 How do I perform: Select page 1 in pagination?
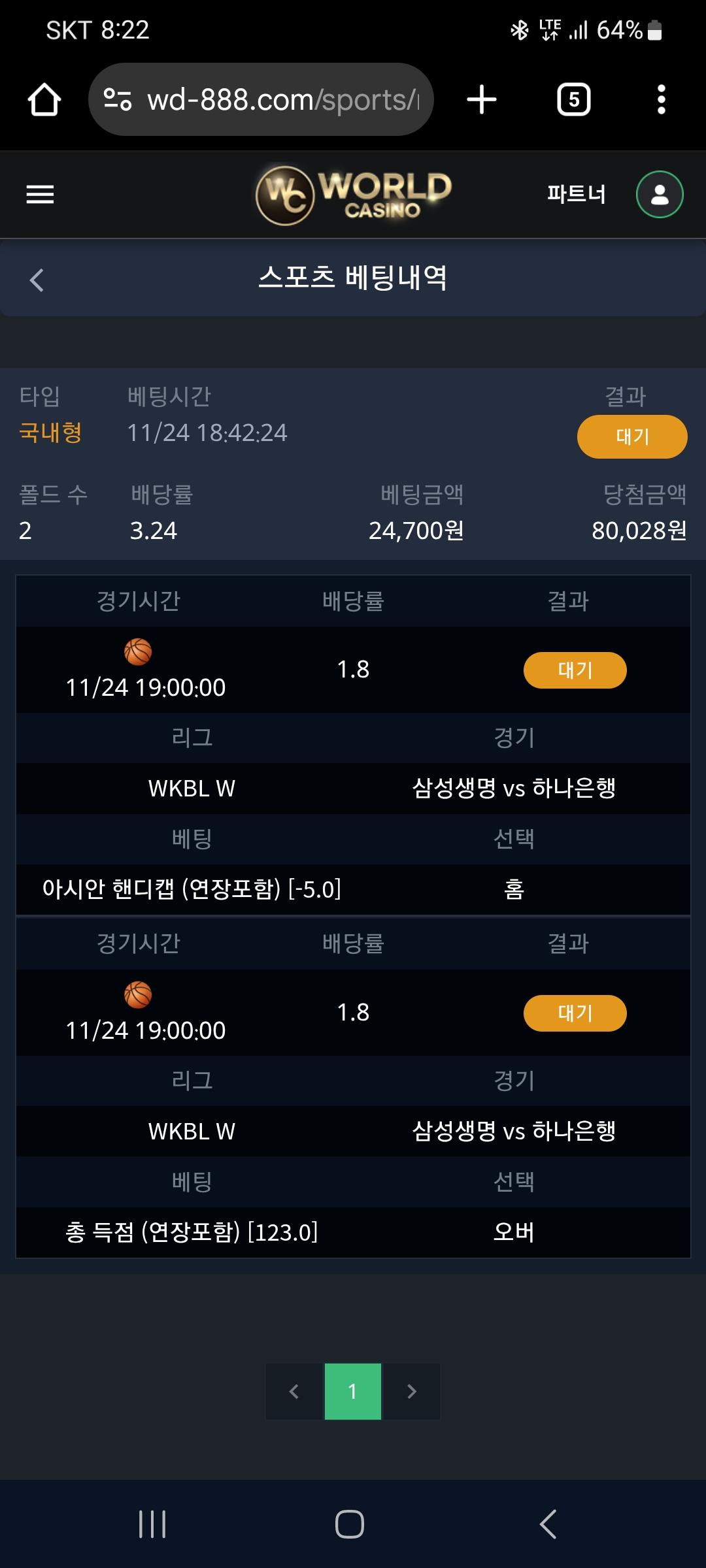pyautogui.click(x=353, y=1392)
